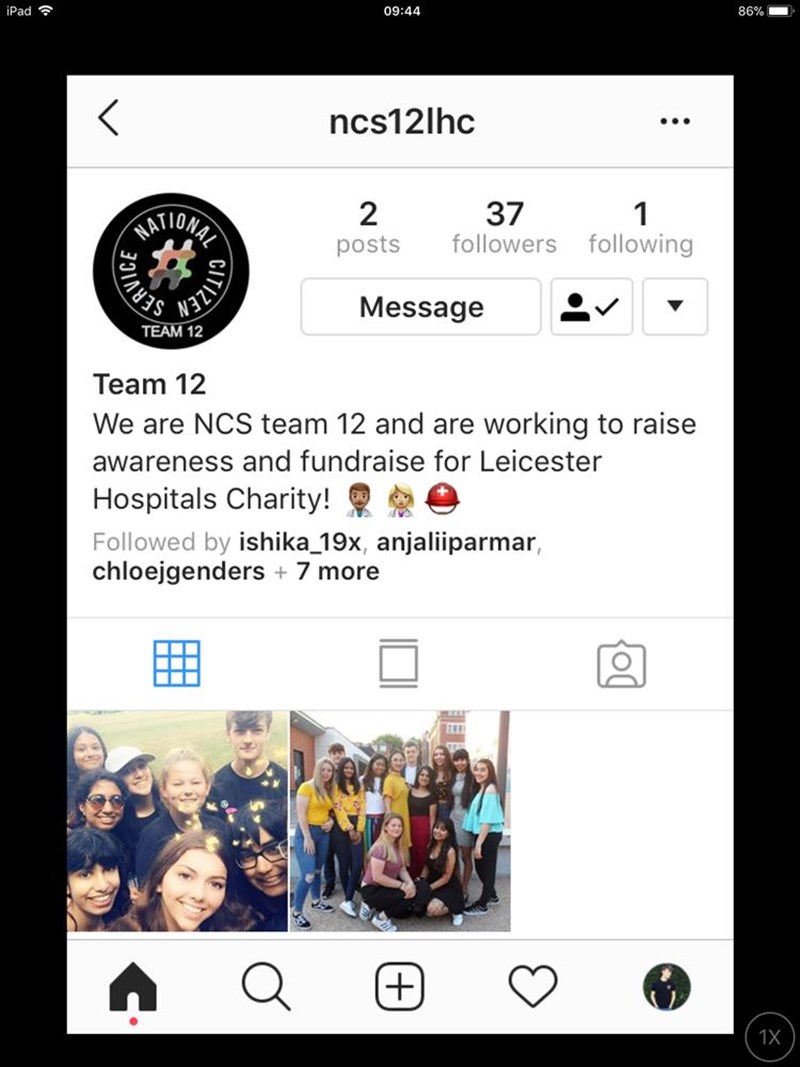Go to the home feed
Image resolution: width=800 pixels, height=1067 pixels.
click(133, 988)
